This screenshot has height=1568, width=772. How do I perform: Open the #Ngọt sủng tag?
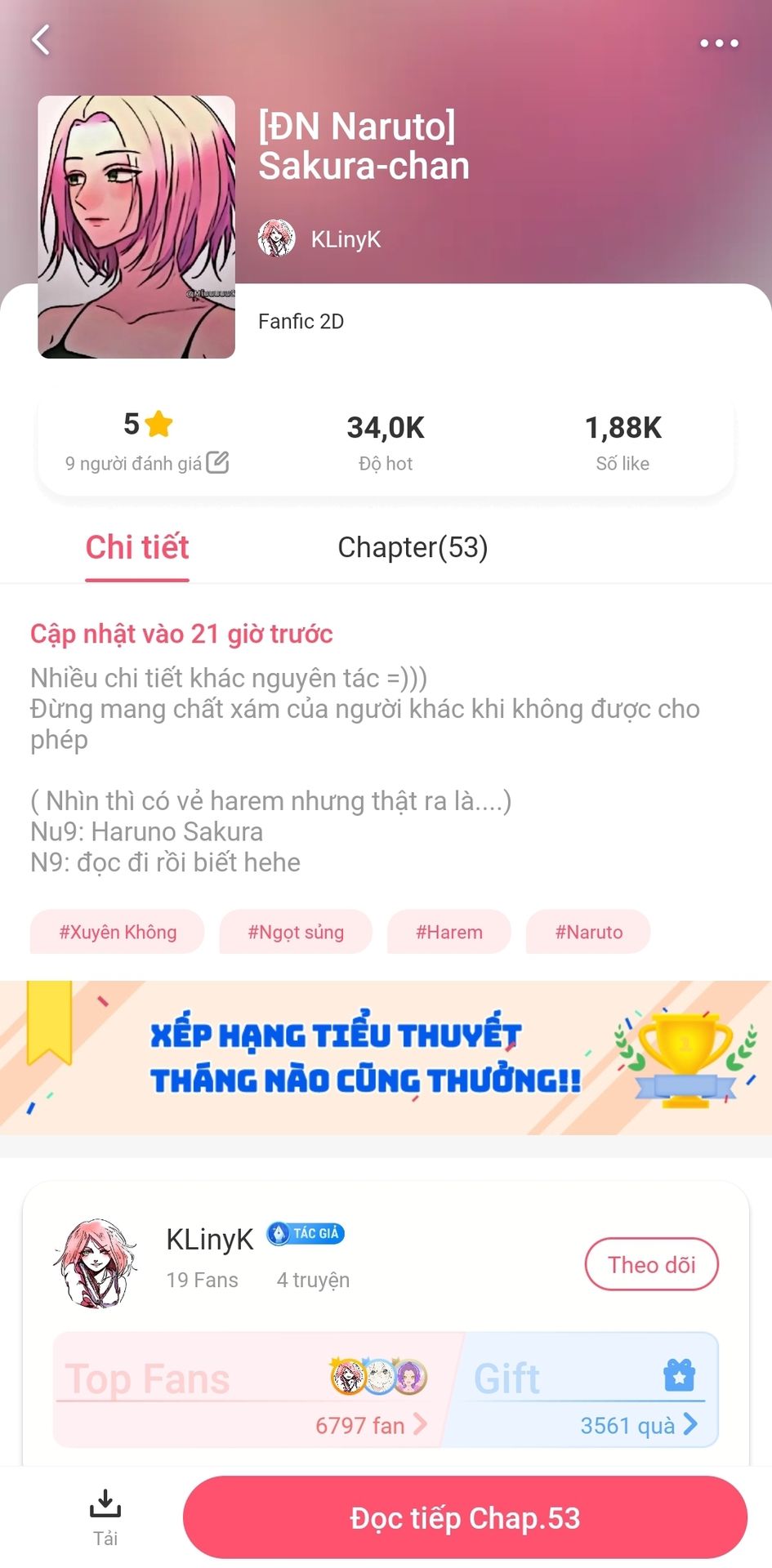tap(296, 932)
